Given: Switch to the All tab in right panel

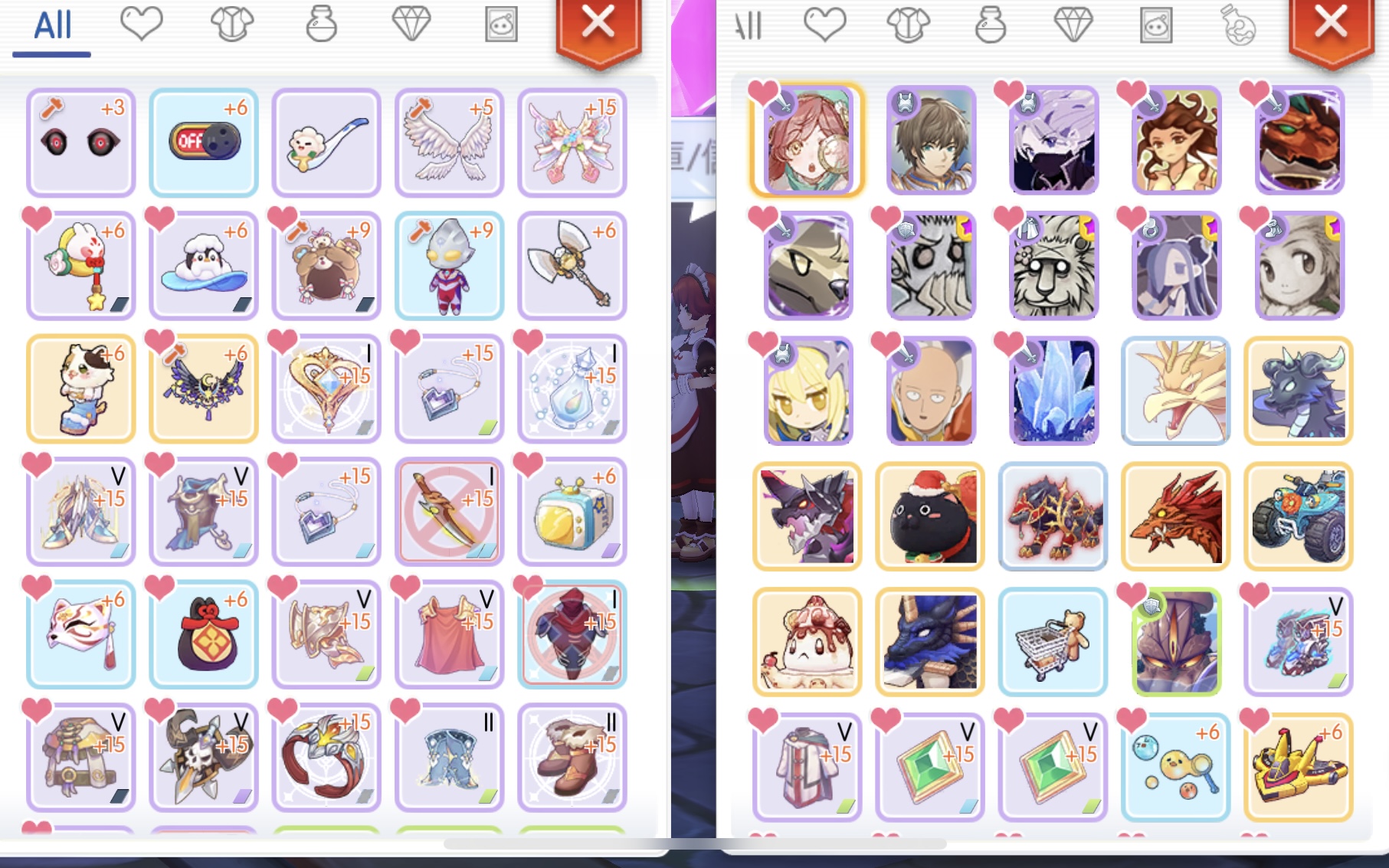Looking at the screenshot, I should click(x=748, y=25).
